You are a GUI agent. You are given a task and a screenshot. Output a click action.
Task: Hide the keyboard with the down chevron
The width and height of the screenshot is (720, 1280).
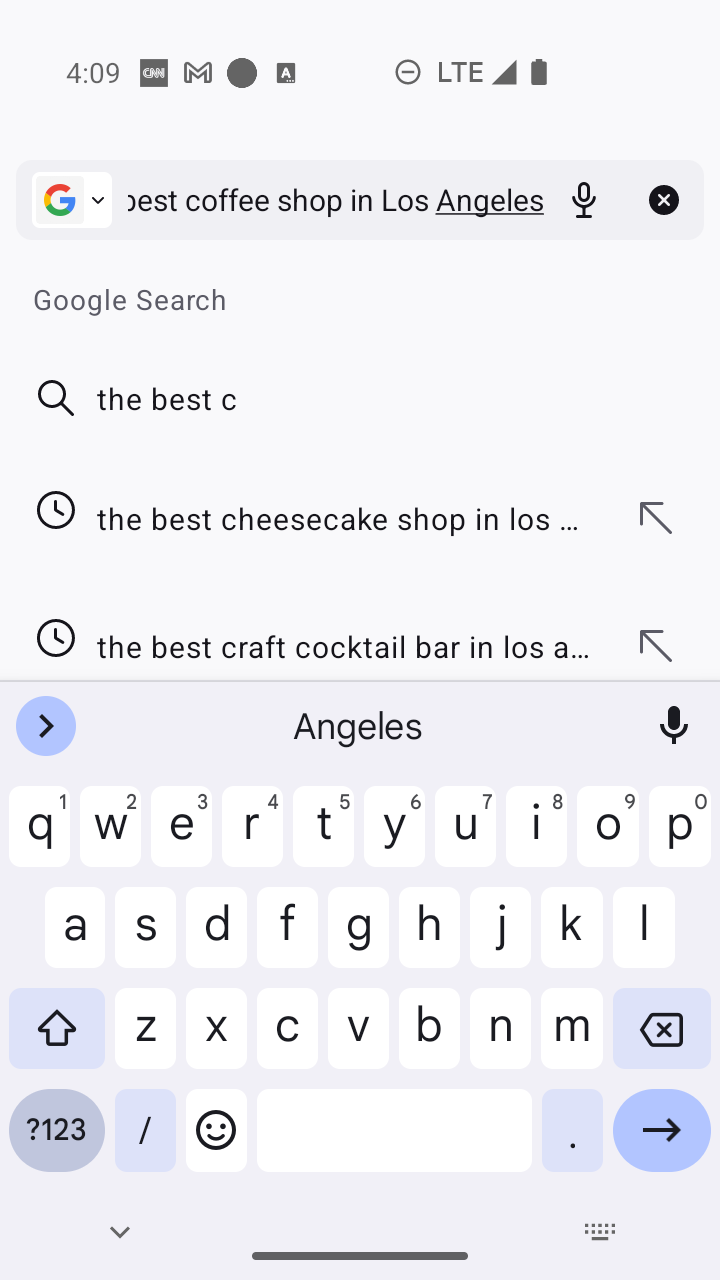(x=120, y=1232)
